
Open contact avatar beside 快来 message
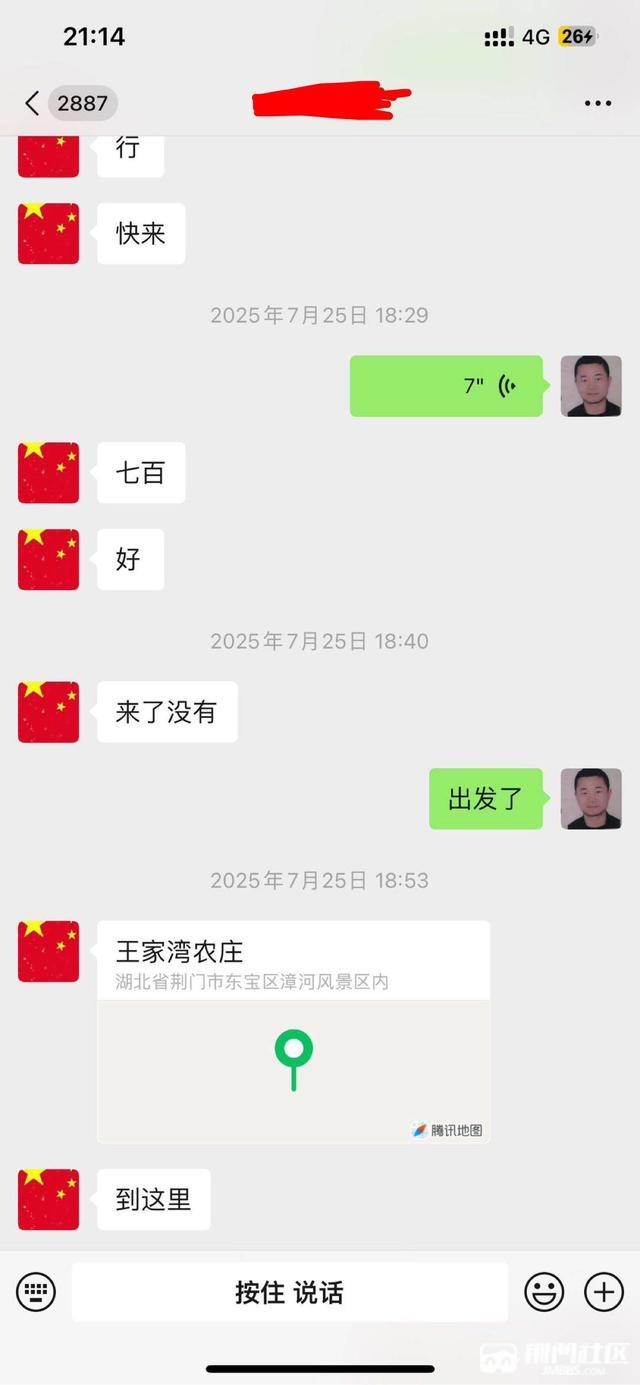[48, 234]
